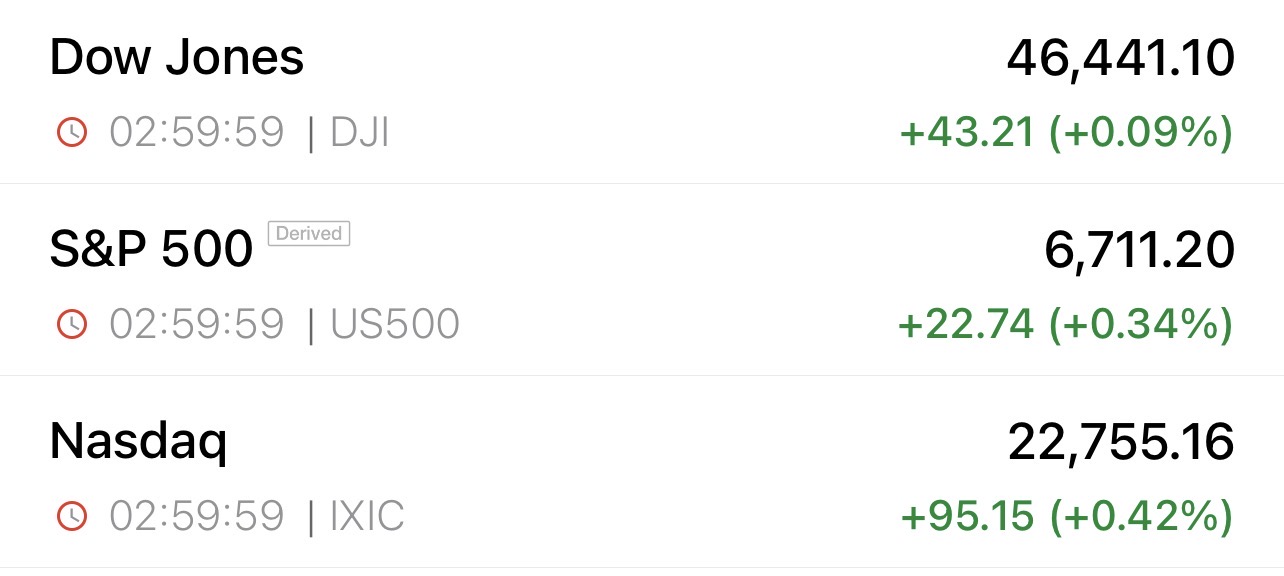1284x576 pixels.
Task: Open the Dow Jones index row
Action: click(x=176, y=60)
